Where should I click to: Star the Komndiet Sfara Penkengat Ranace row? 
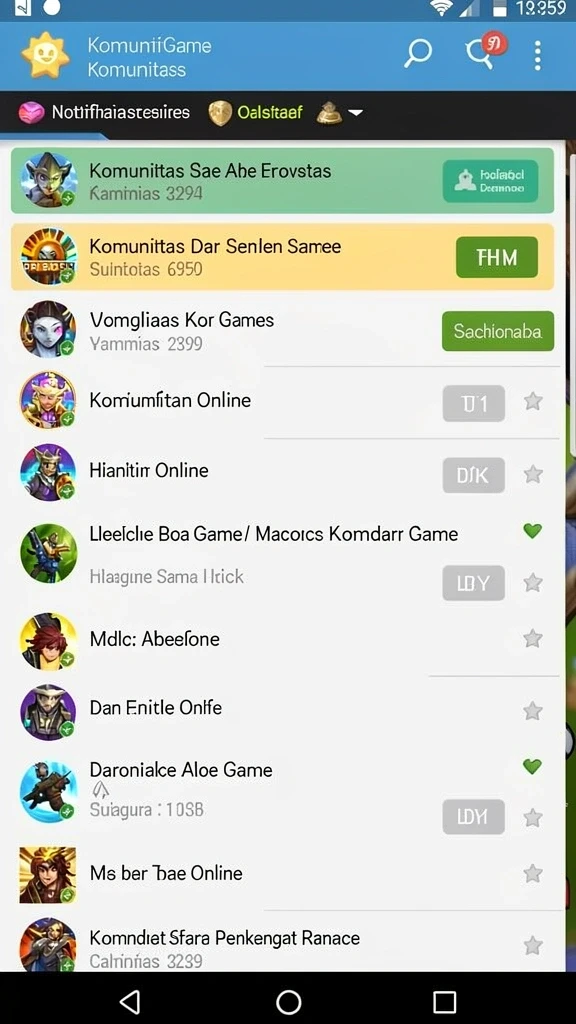point(533,945)
